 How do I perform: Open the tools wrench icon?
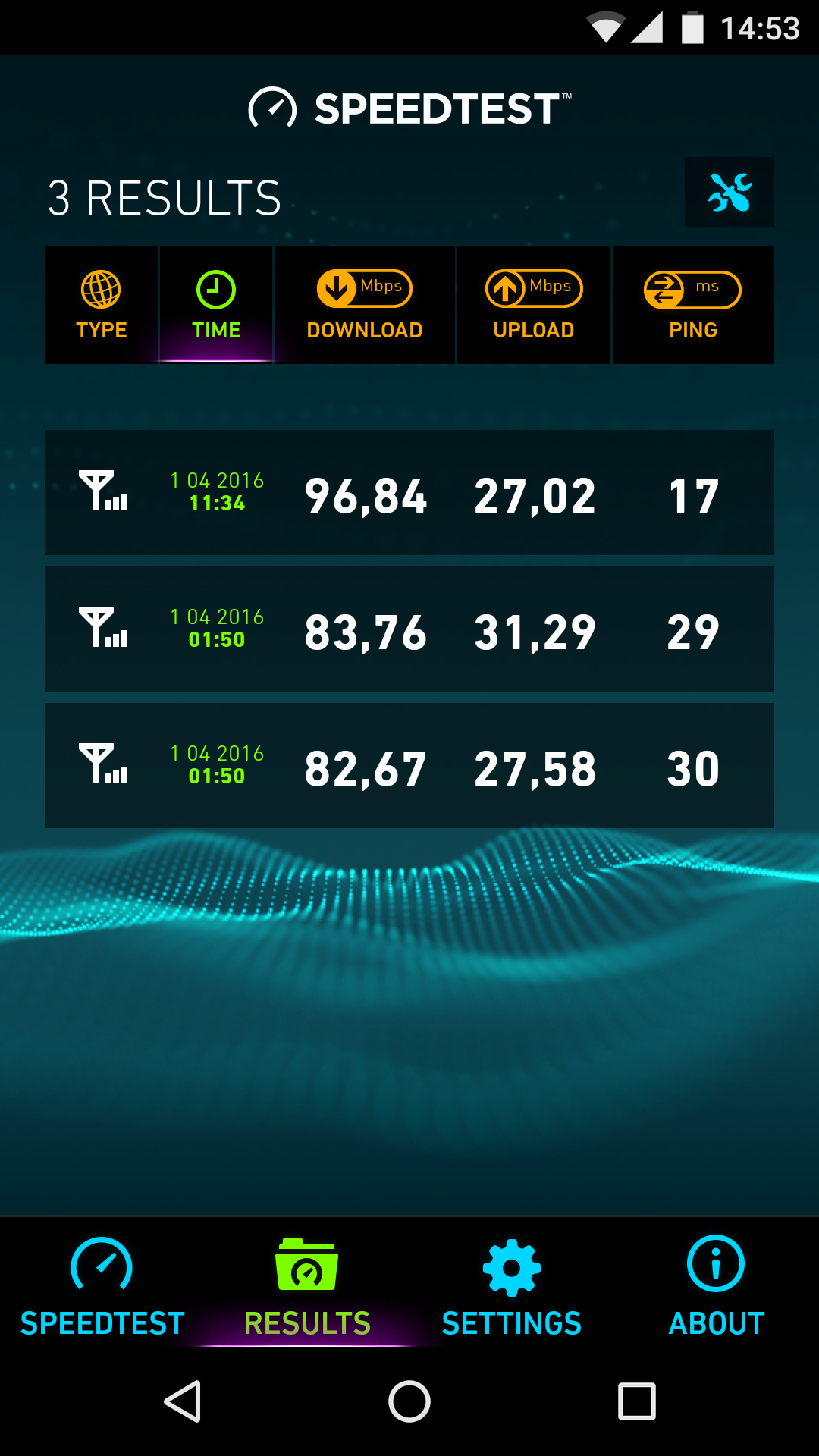click(729, 192)
